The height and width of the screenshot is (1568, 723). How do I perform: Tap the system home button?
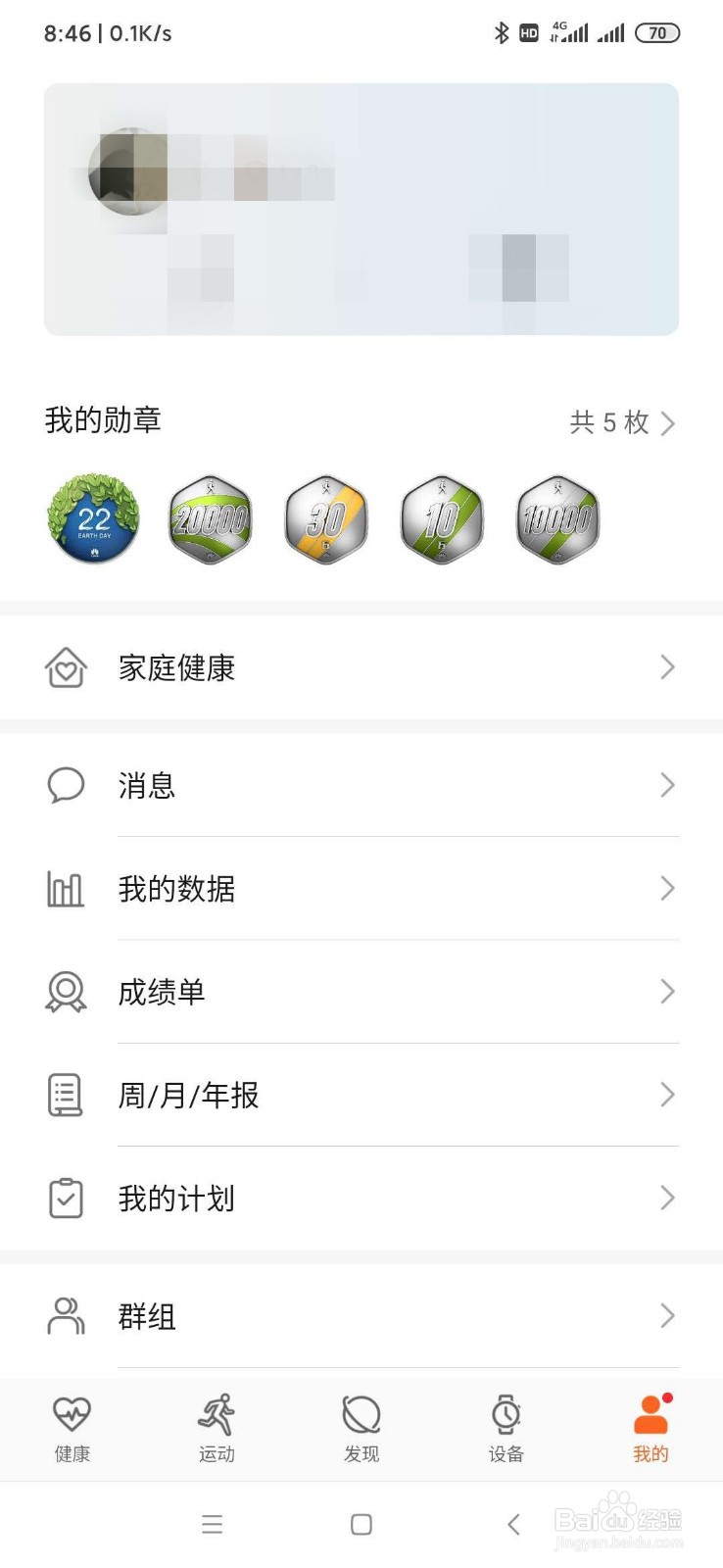361,1524
